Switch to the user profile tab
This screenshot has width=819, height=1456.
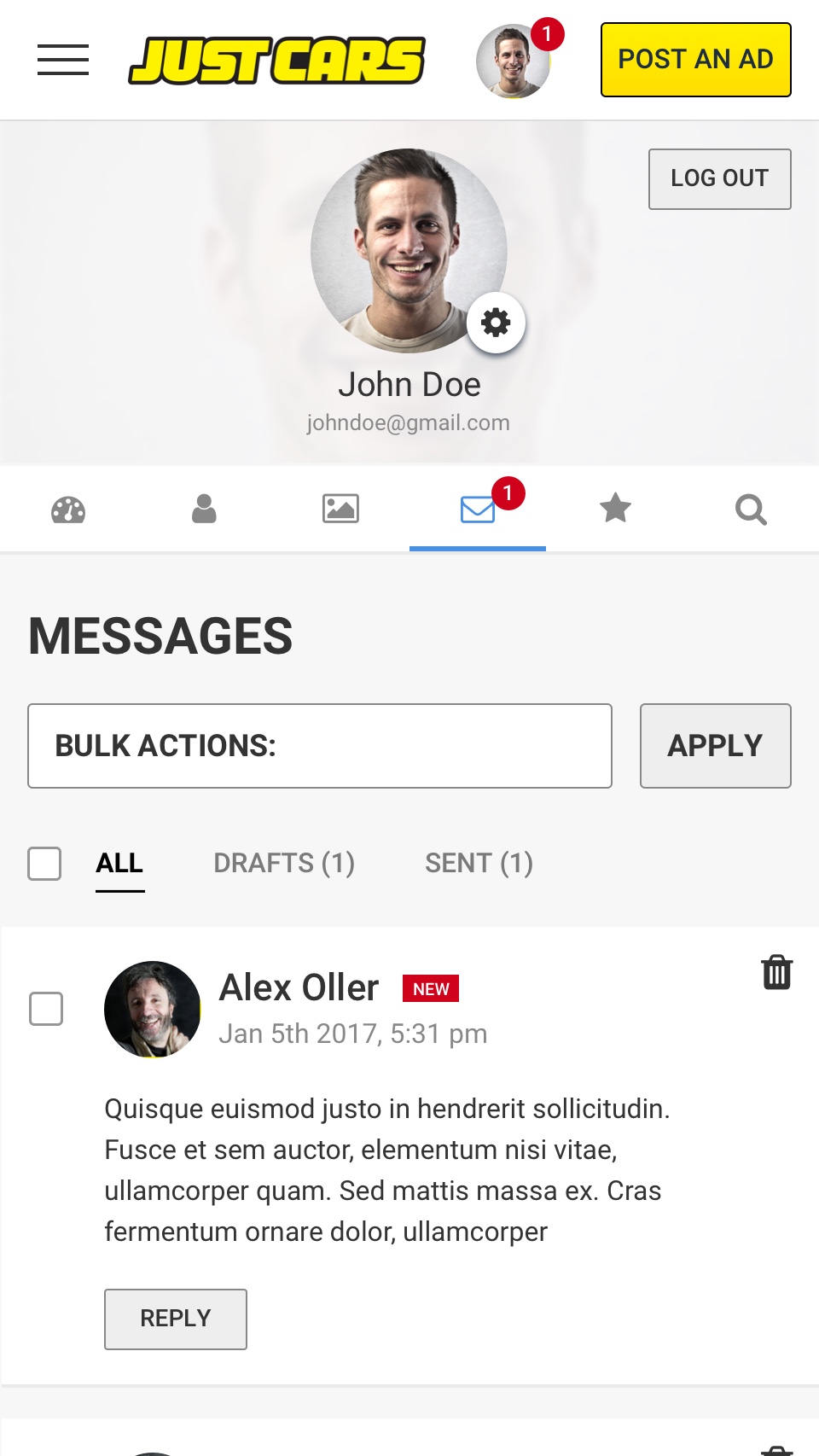tap(204, 510)
